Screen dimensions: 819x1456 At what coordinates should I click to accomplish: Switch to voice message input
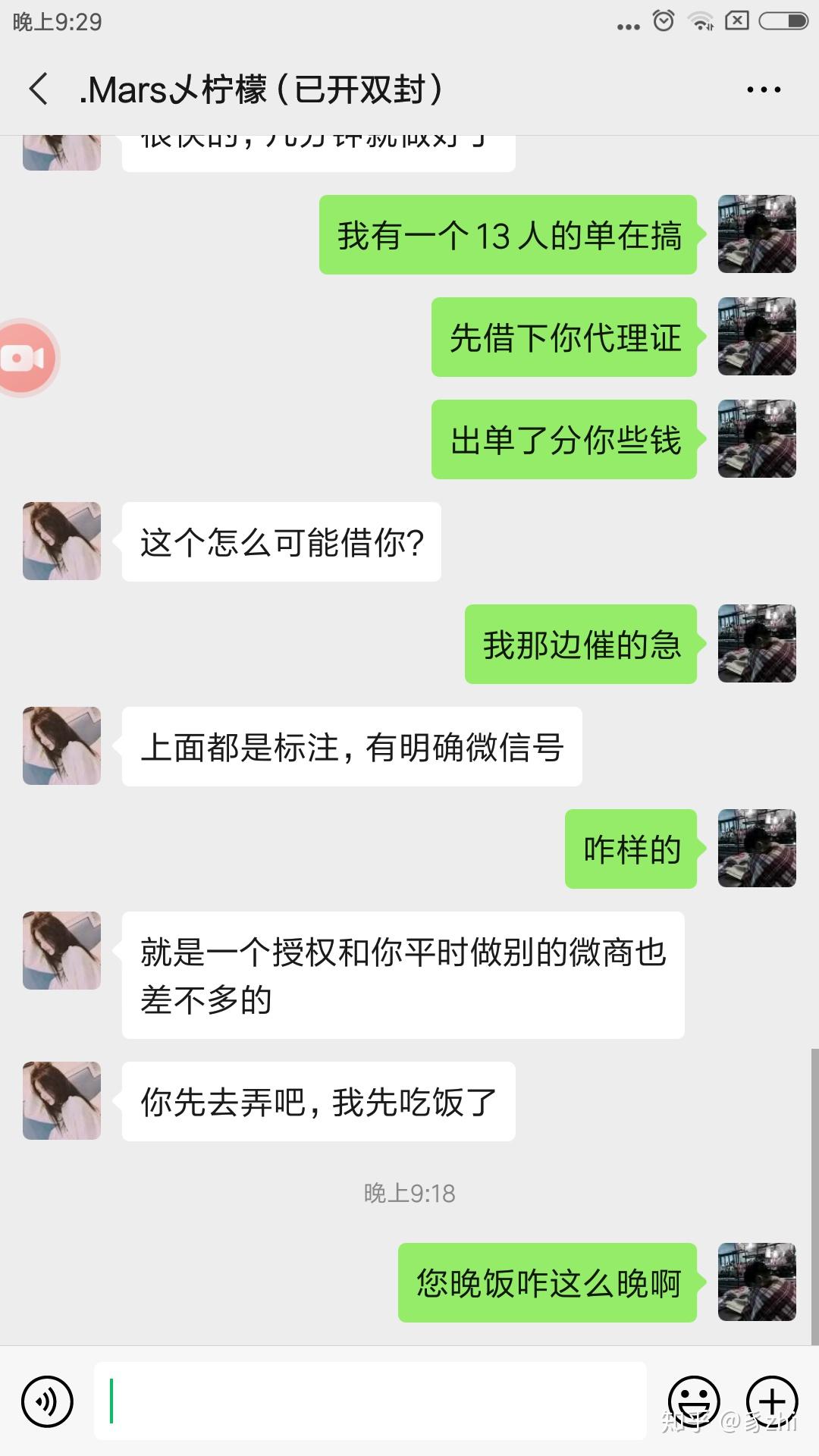pos(47,1401)
